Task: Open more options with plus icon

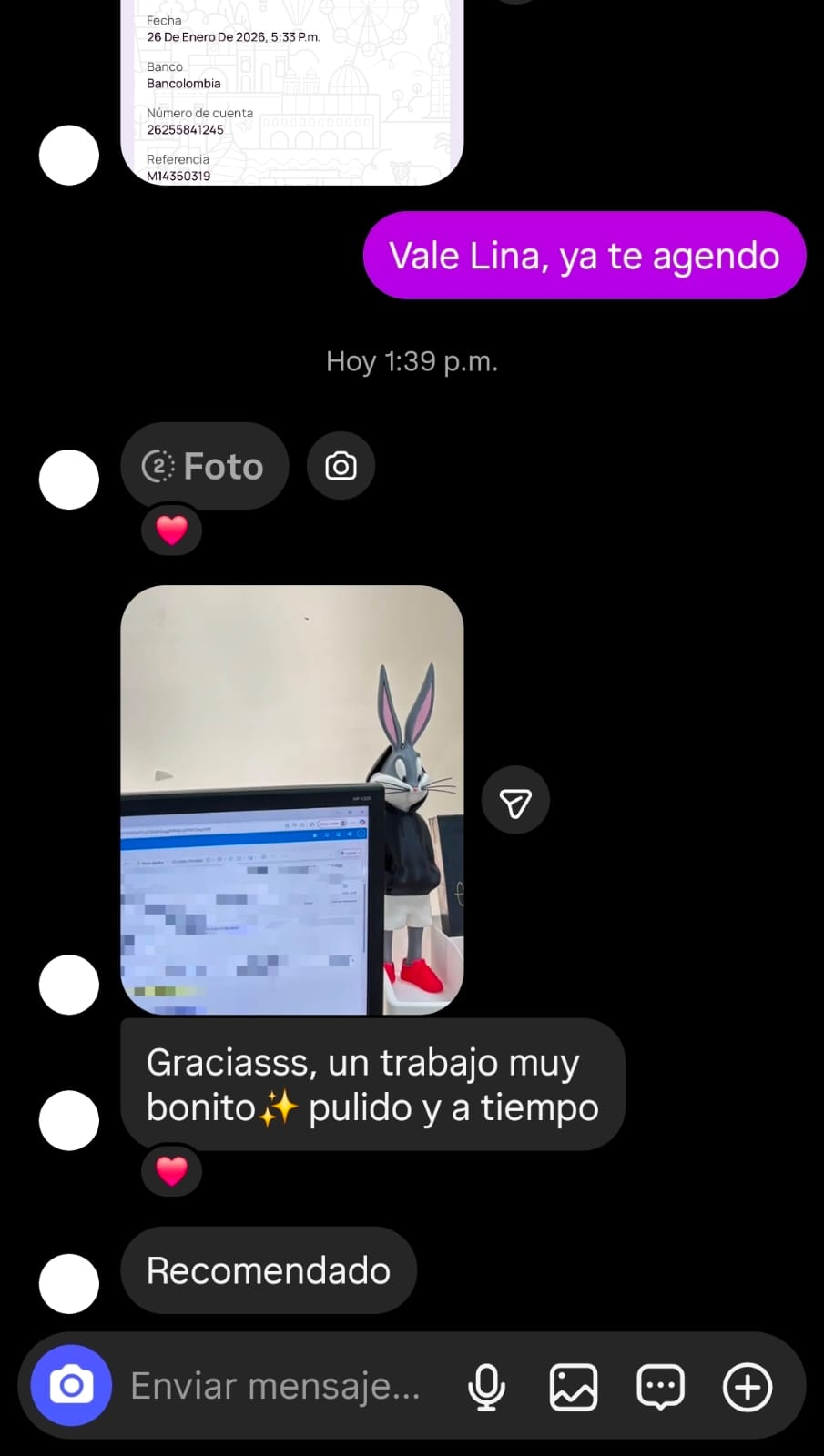Action: tap(748, 1387)
